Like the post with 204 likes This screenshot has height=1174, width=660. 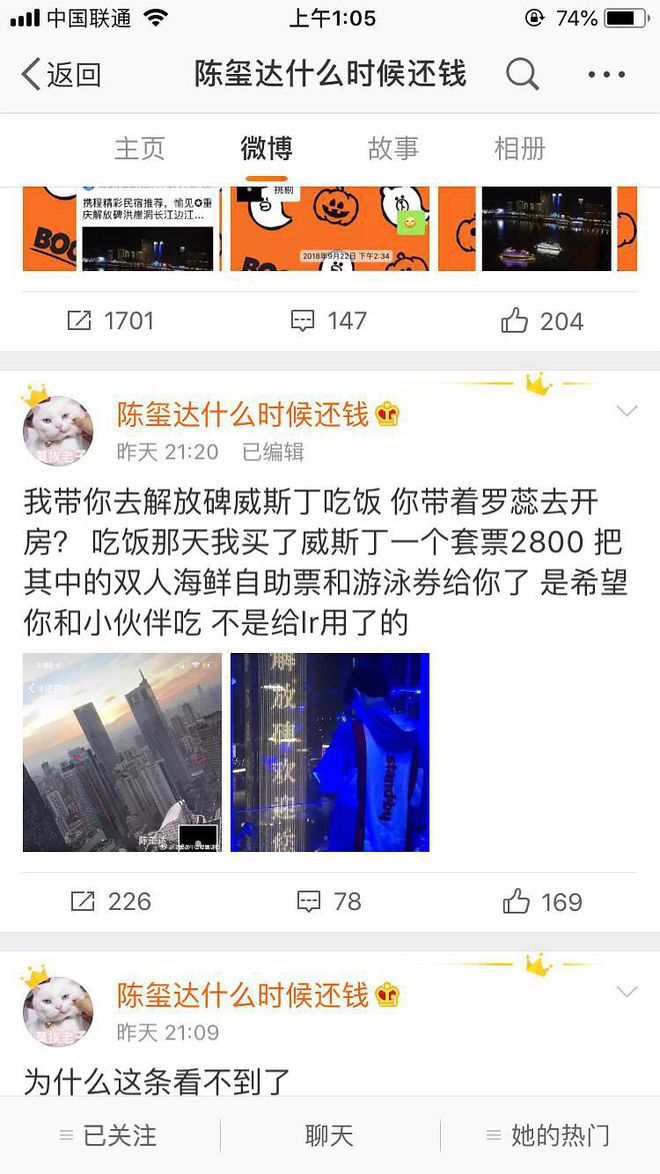pos(542,321)
